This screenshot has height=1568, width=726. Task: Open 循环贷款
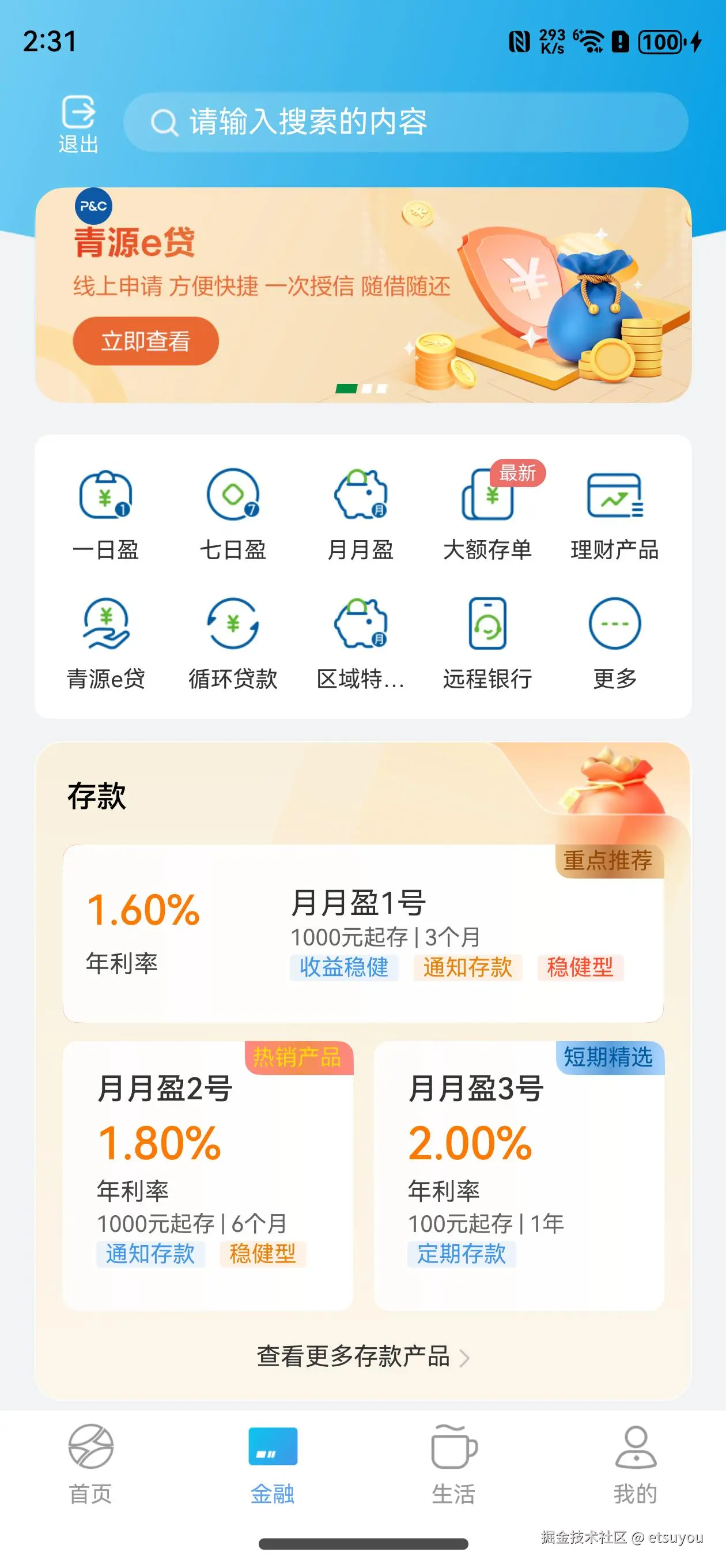point(233,643)
